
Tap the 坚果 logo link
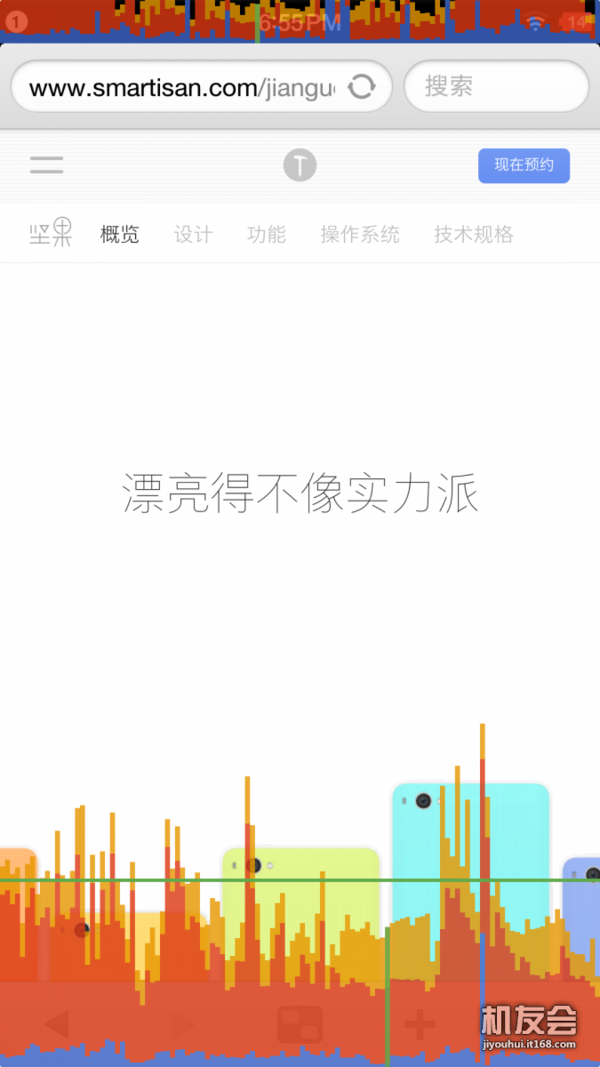click(51, 233)
